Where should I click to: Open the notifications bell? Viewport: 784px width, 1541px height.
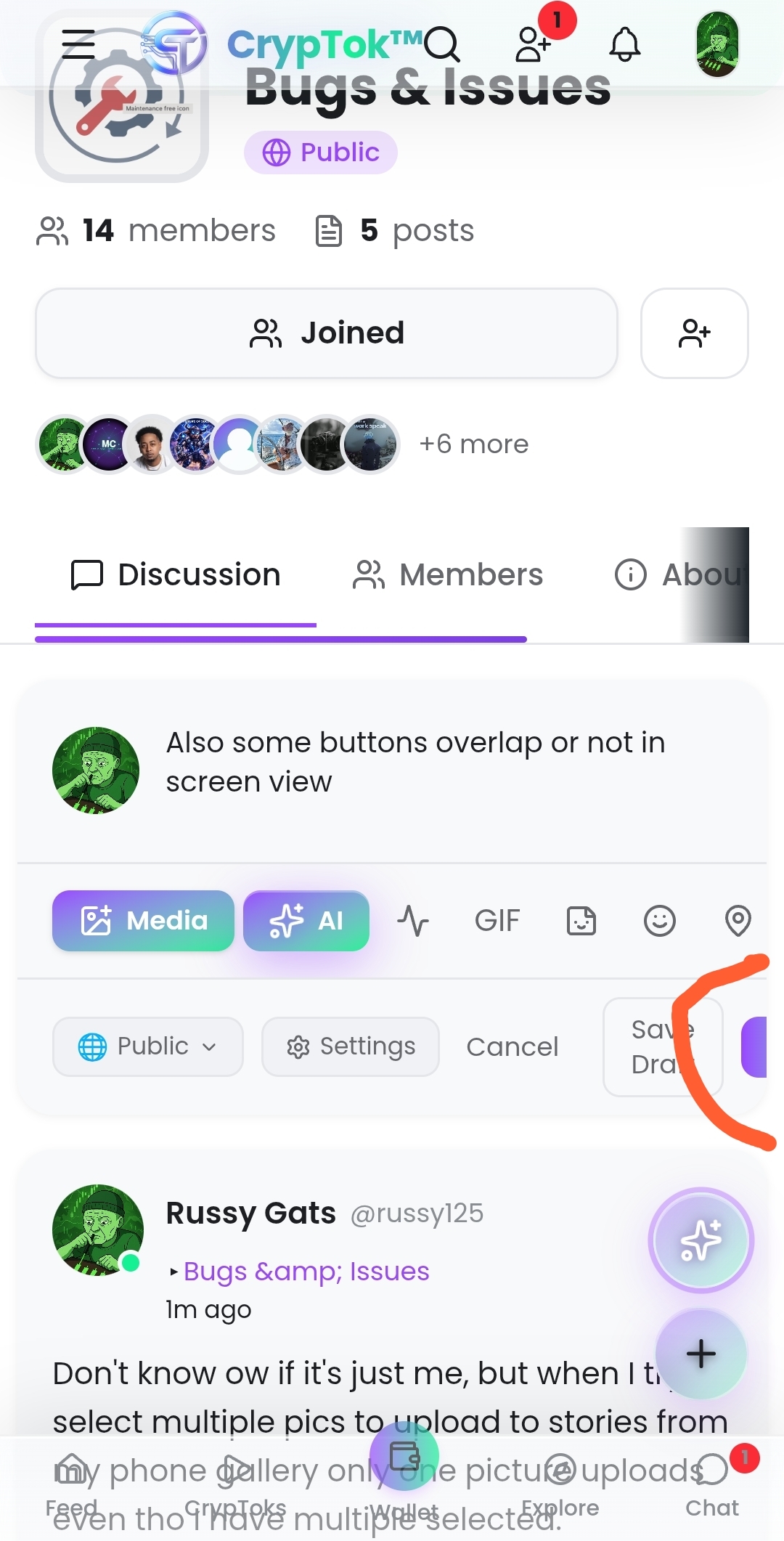(x=624, y=44)
